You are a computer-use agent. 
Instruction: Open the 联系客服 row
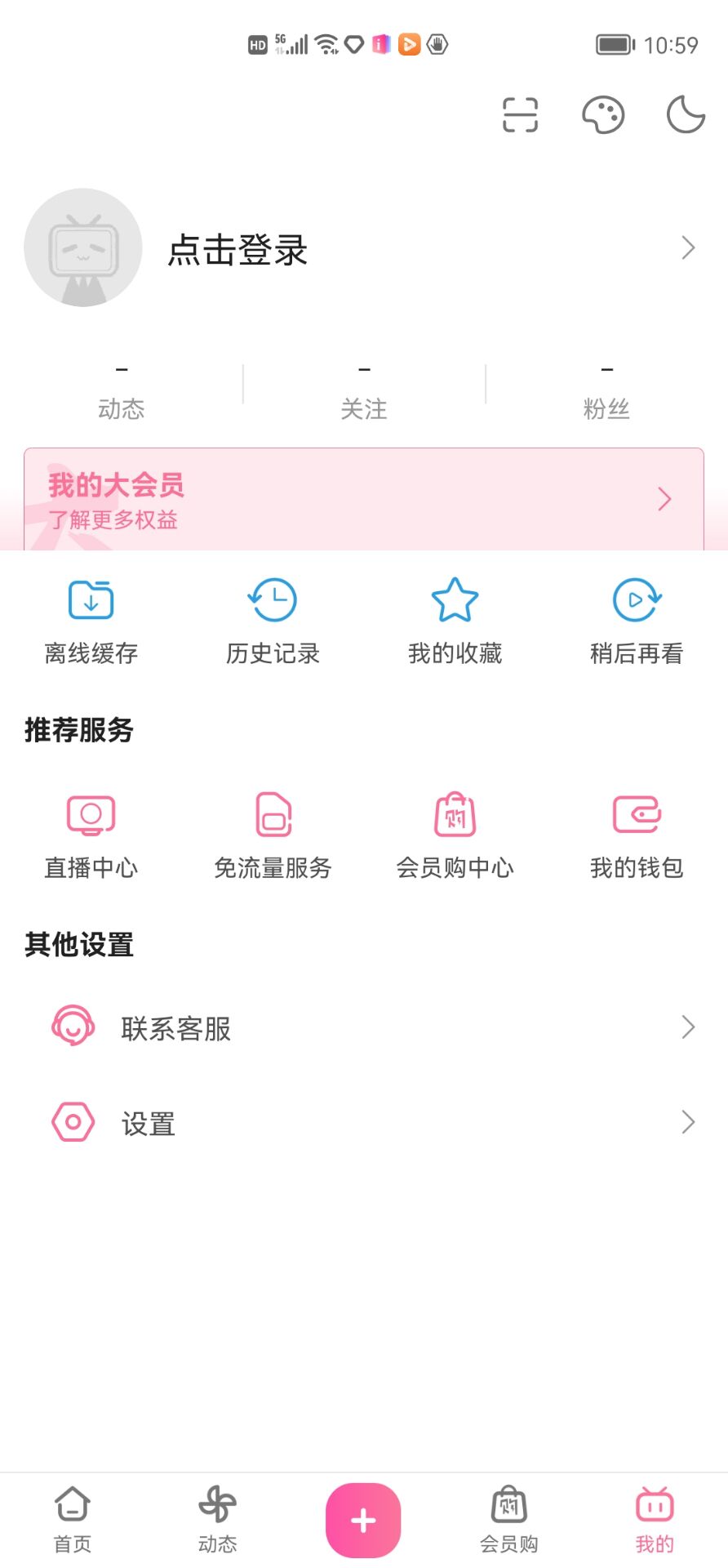364,1027
